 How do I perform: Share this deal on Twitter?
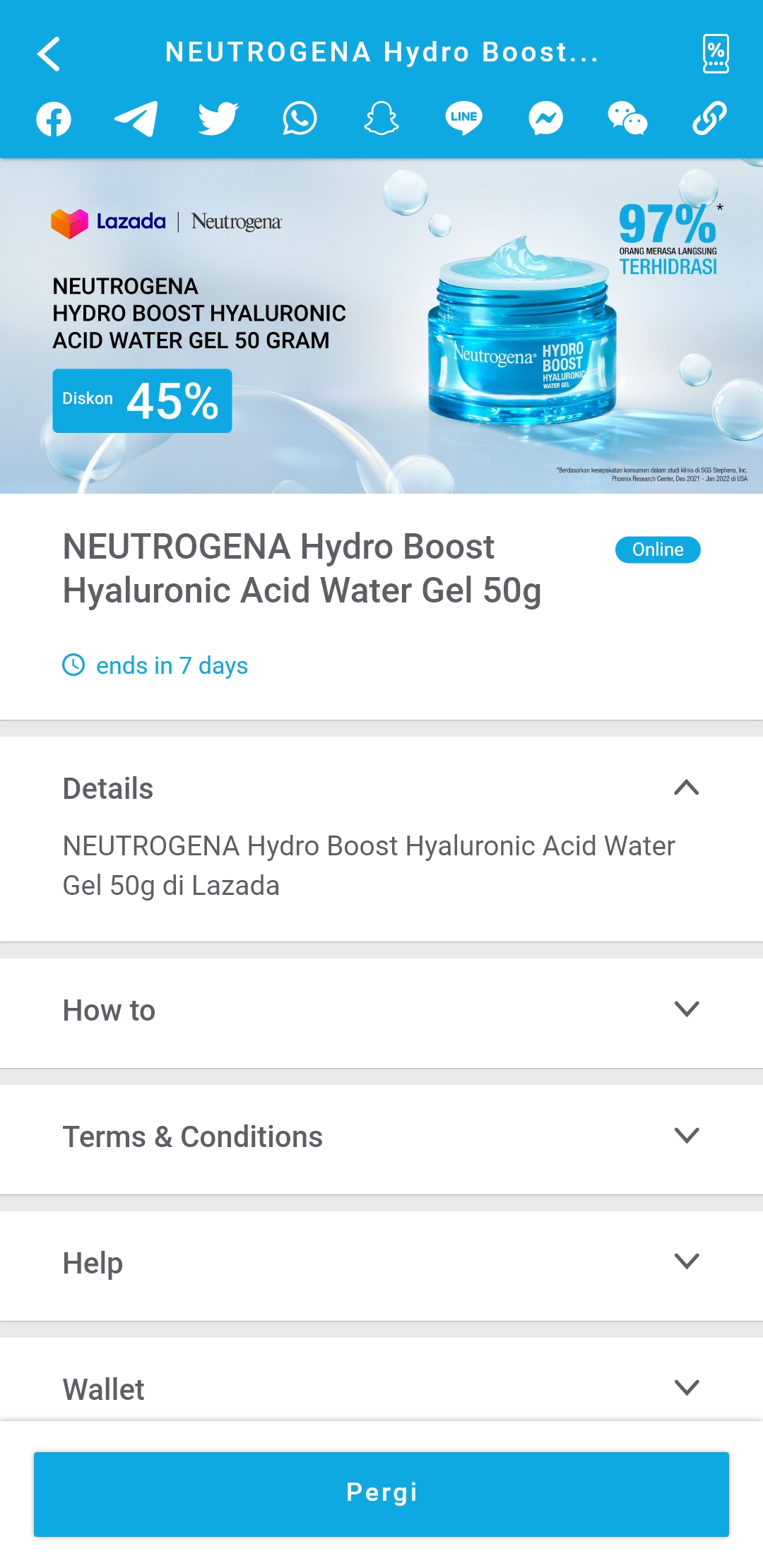[x=218, y=119]
